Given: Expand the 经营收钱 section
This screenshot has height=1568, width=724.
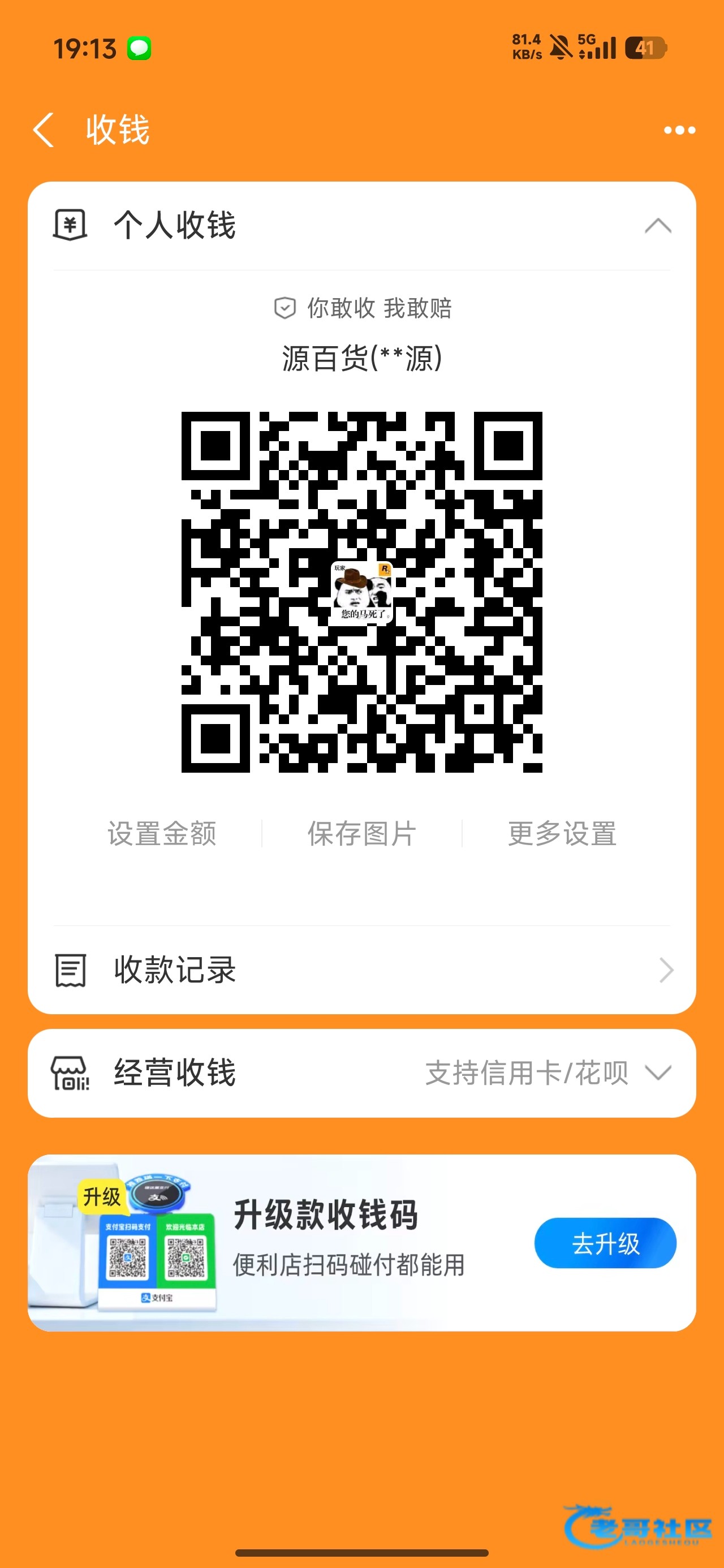Looking at the screenshot, I should tap(361, 1072).
